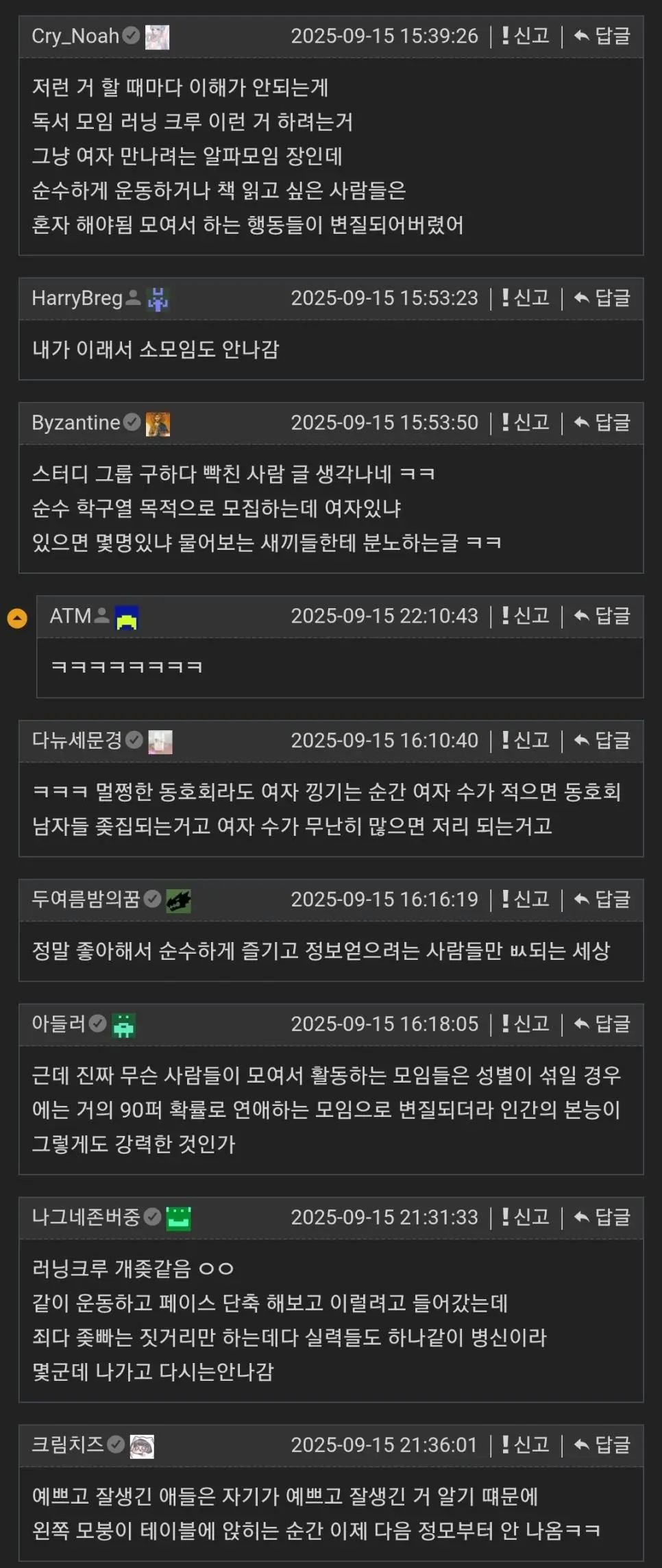Report HarryBreg's comment
Image resolution: width=662 pixels, height=1568 pixels.
[526, 298]
